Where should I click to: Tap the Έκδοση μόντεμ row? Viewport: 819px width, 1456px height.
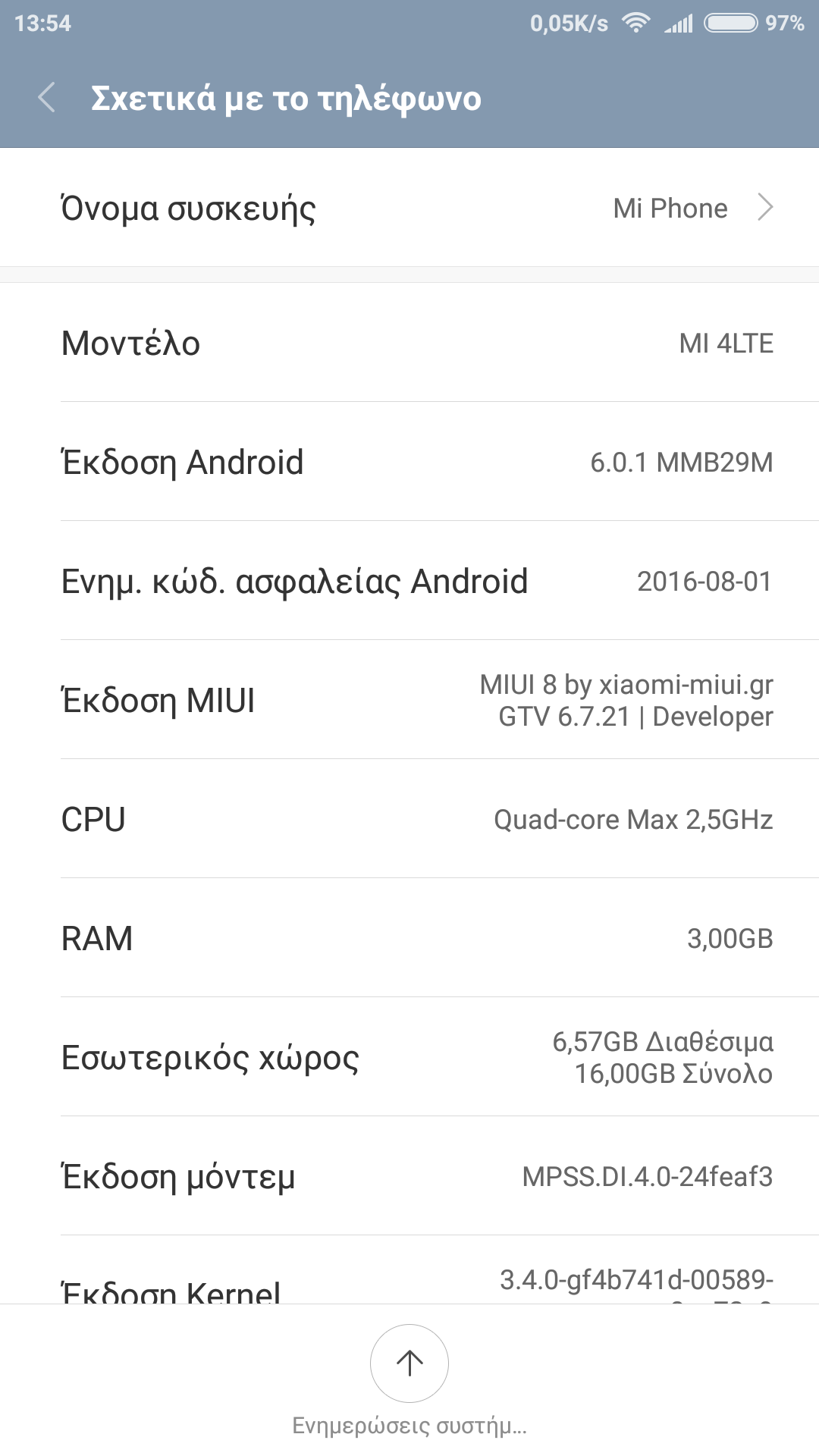click(x=409, y=1176)
